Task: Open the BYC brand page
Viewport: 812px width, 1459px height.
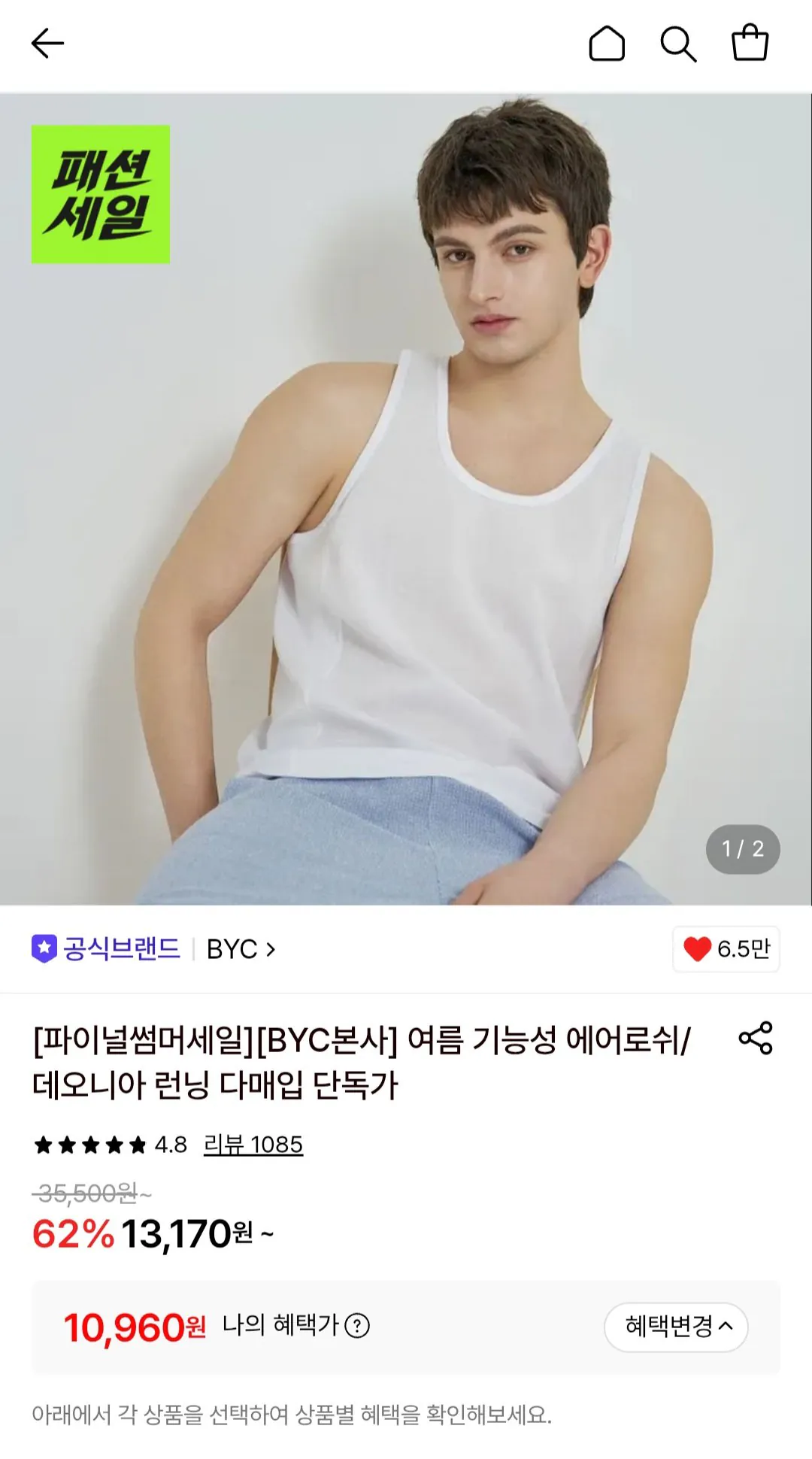Action: click(241, 949)
